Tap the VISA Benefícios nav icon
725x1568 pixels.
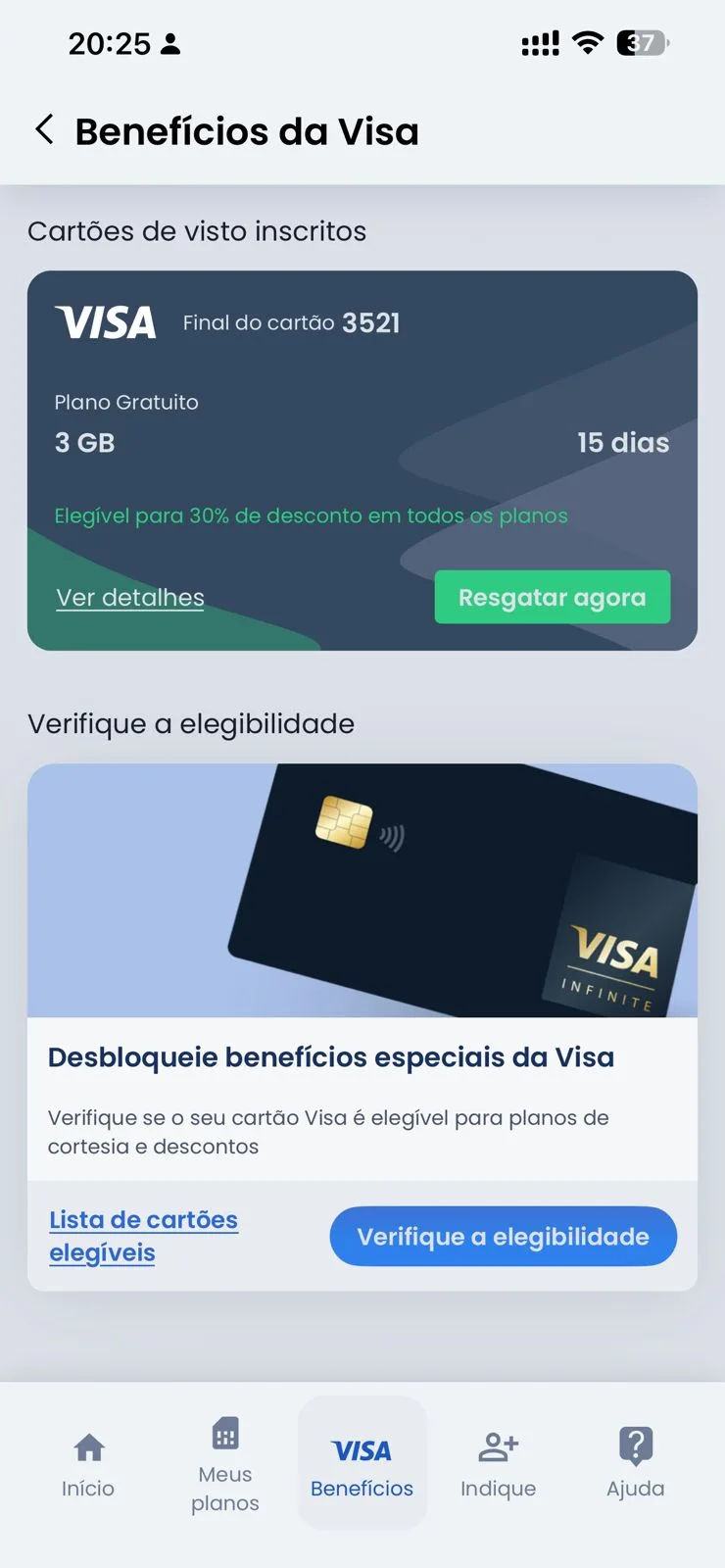362,1451
